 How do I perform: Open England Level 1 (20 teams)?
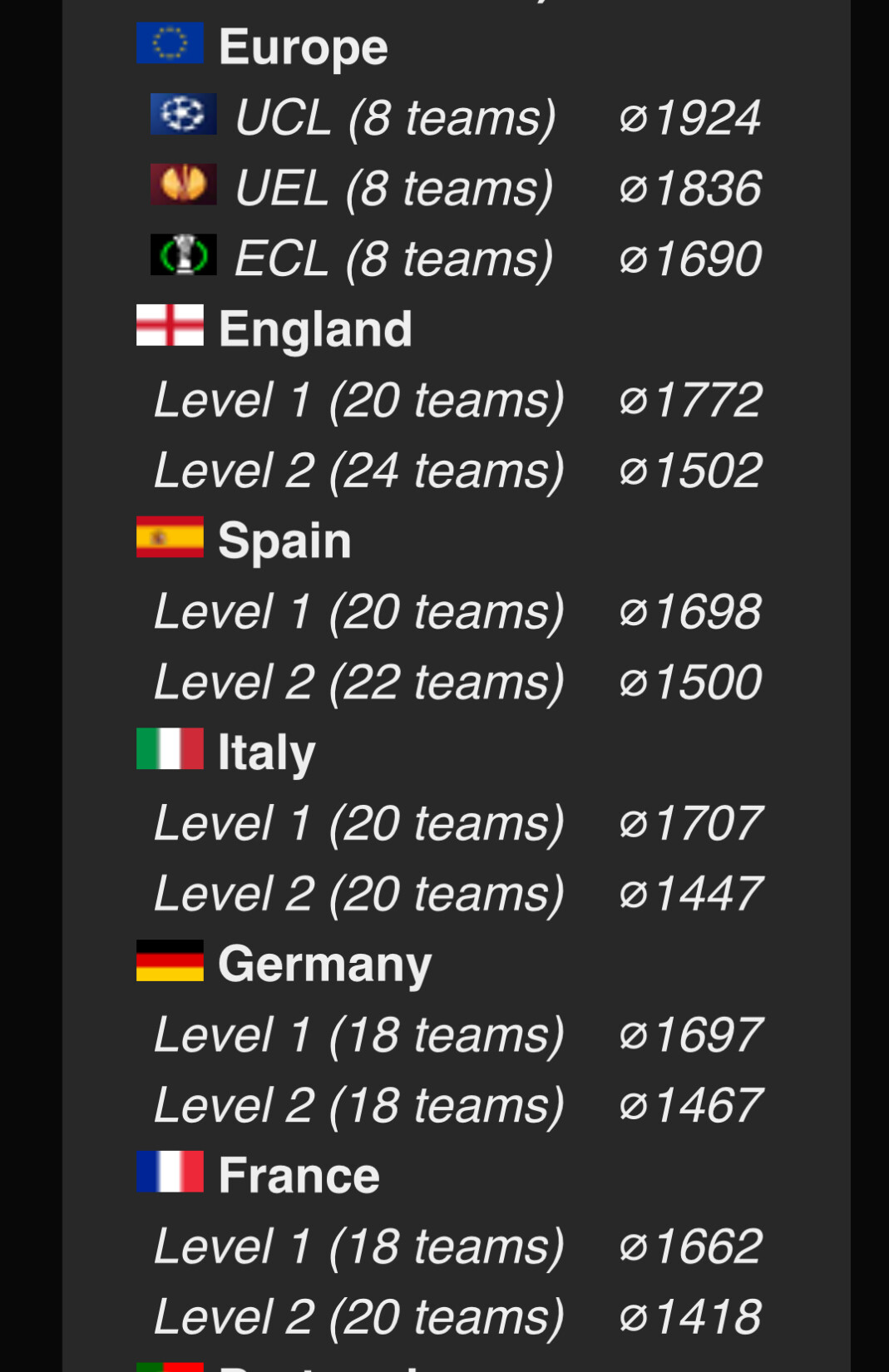coord(358,400)
